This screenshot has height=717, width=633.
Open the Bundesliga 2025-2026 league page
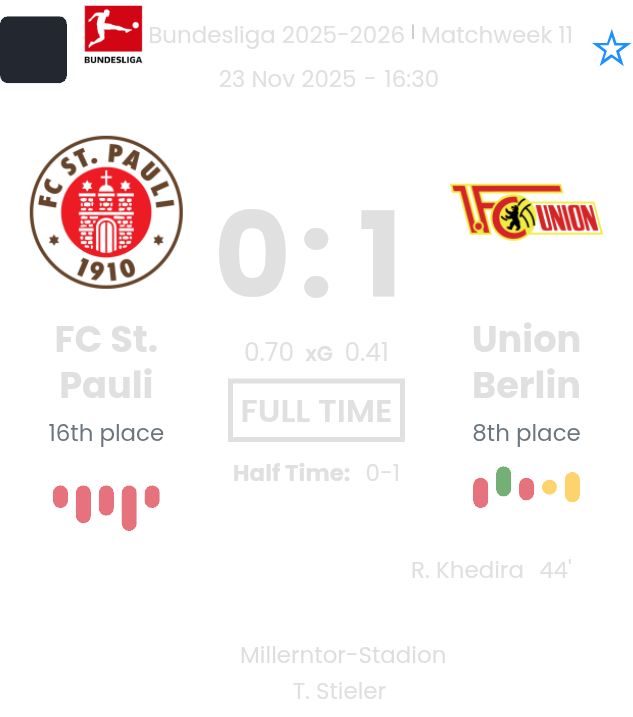tap(276, 36)
